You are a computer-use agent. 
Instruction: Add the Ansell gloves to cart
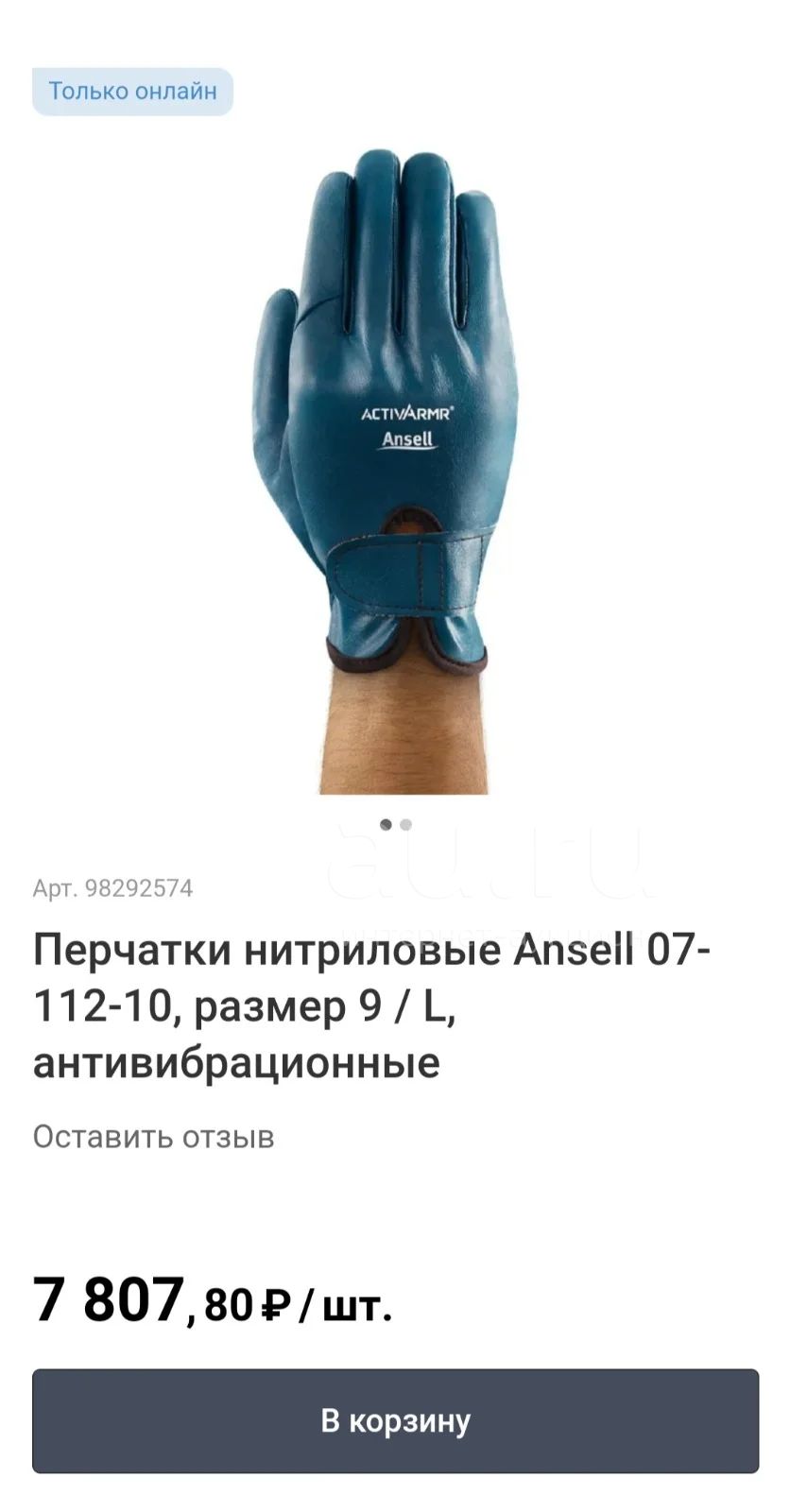[x=395, y=1420]
